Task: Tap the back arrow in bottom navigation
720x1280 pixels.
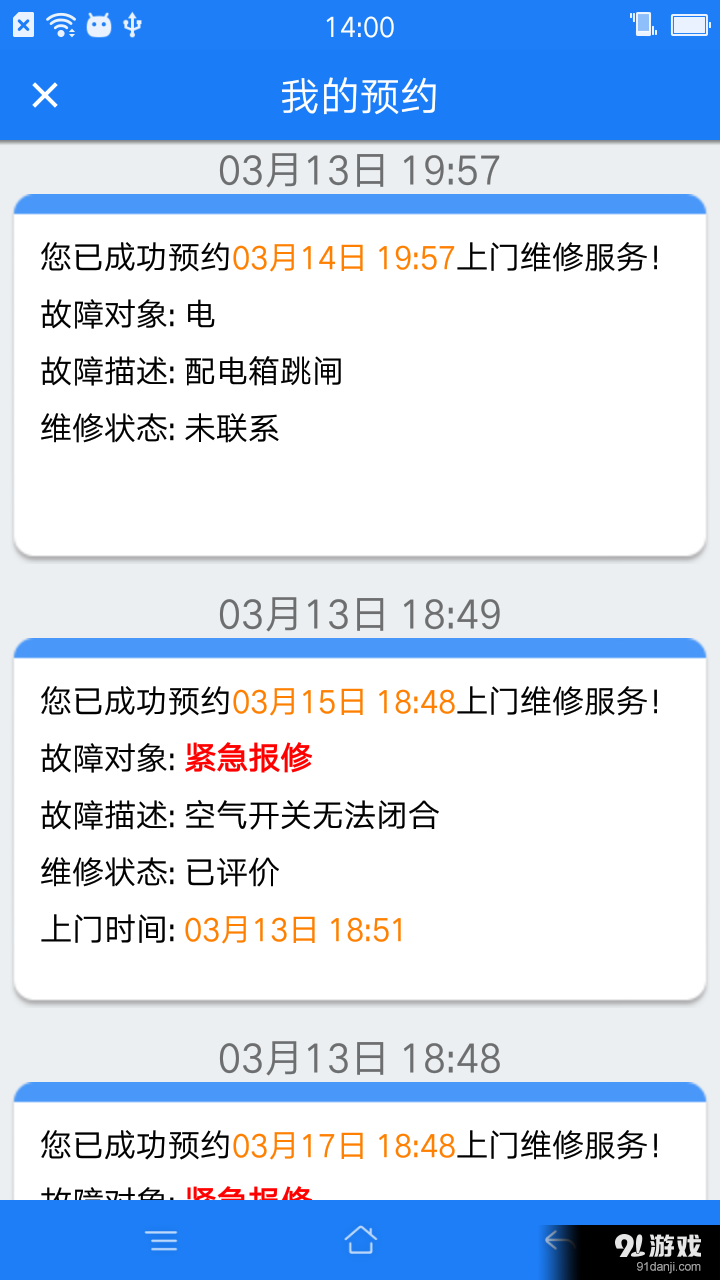Action: click(x=558, y=1240)
